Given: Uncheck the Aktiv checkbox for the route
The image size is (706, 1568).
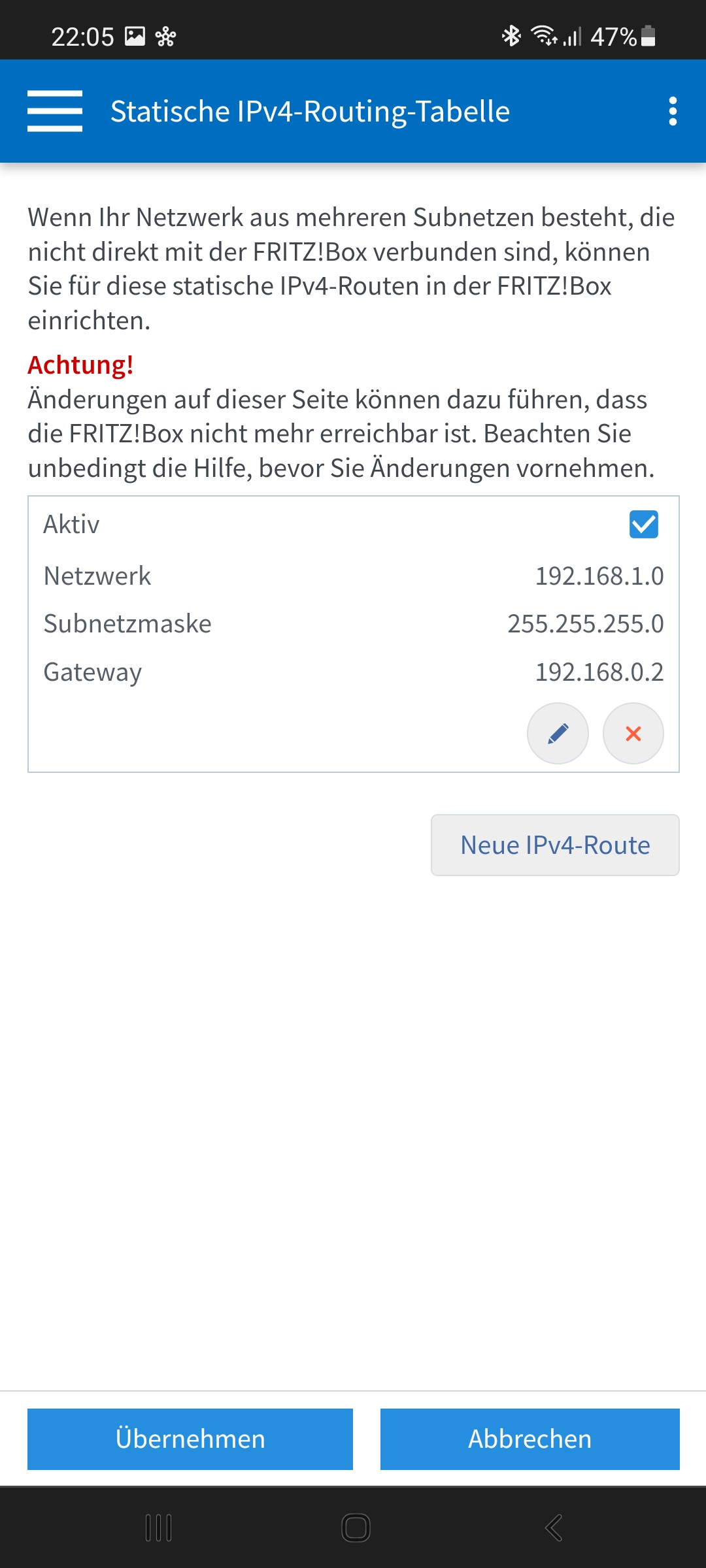Looking at the screenshot, I should click(644, 524).
